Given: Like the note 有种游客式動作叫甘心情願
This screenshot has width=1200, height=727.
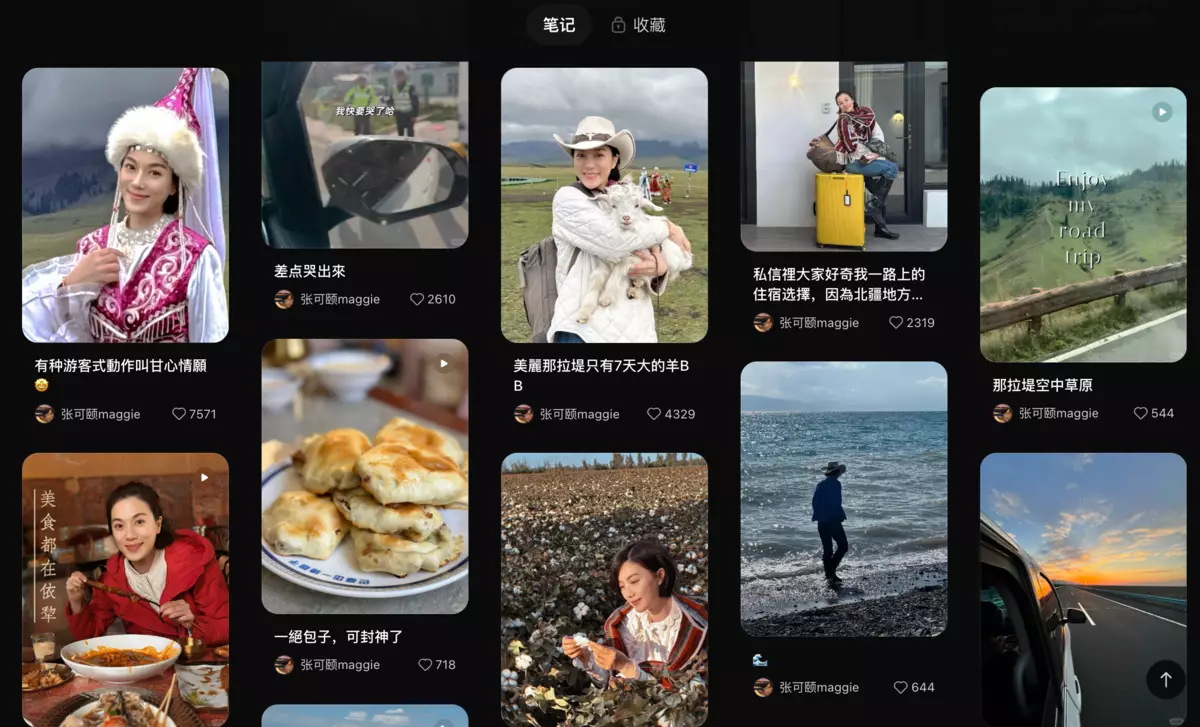Looking at the screenshot, I should click(x=180, y=414).
